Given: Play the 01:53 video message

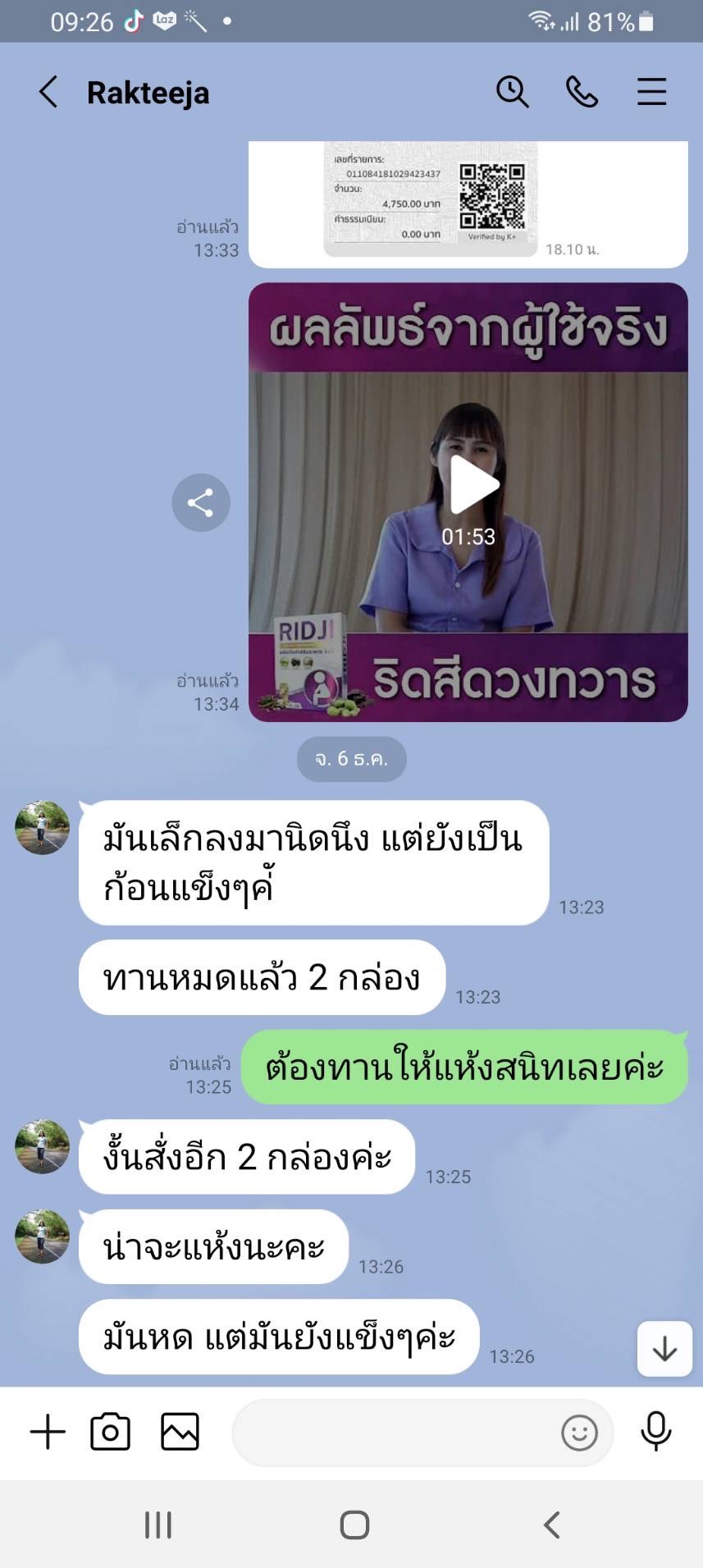Looking at the screenshot, I should coord(472,483).
